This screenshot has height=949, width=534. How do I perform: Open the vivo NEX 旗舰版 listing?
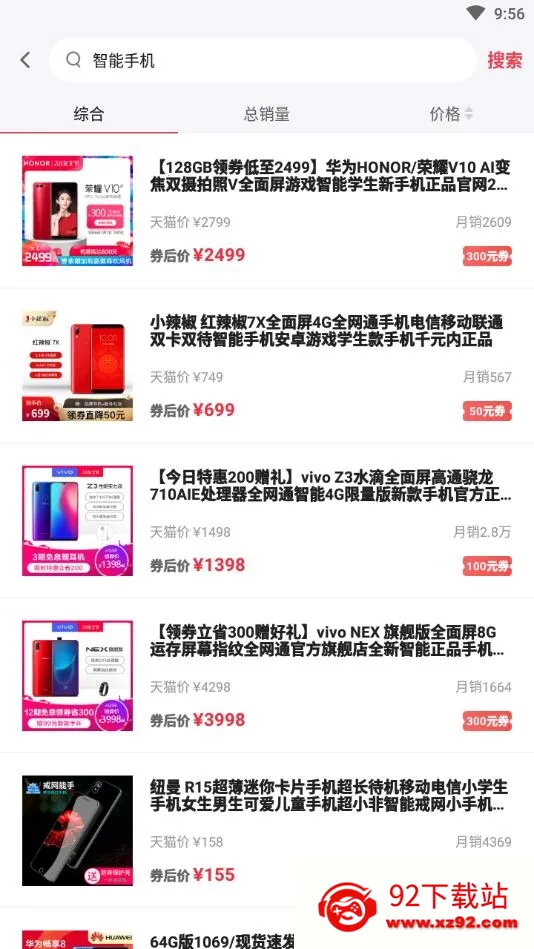click(267, 675)
